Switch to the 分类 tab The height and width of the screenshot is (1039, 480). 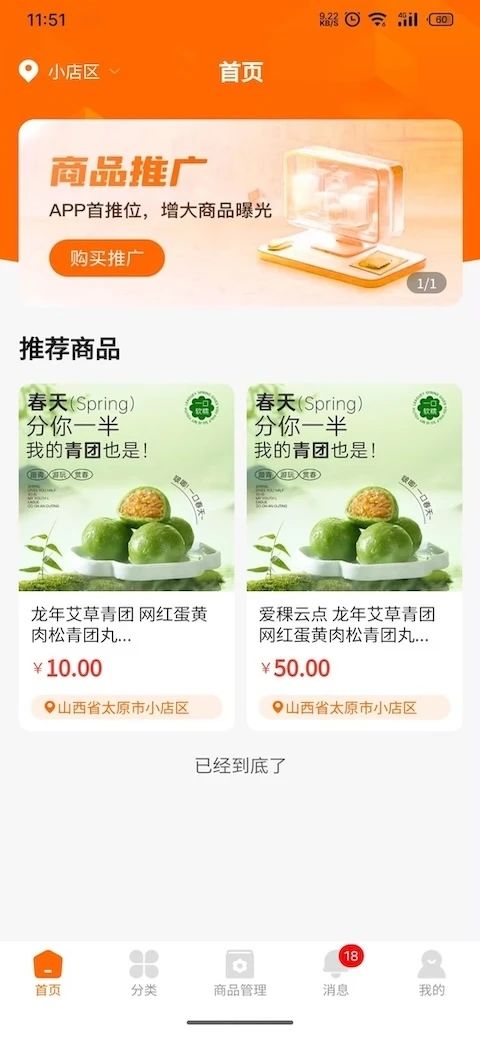coord(144,973)
